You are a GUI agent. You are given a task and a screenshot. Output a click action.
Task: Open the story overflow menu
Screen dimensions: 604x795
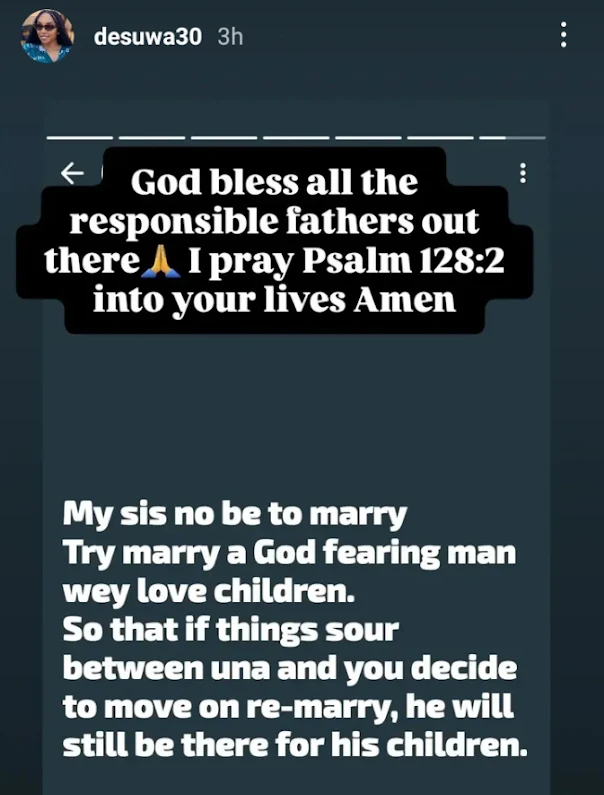point(564,37)
